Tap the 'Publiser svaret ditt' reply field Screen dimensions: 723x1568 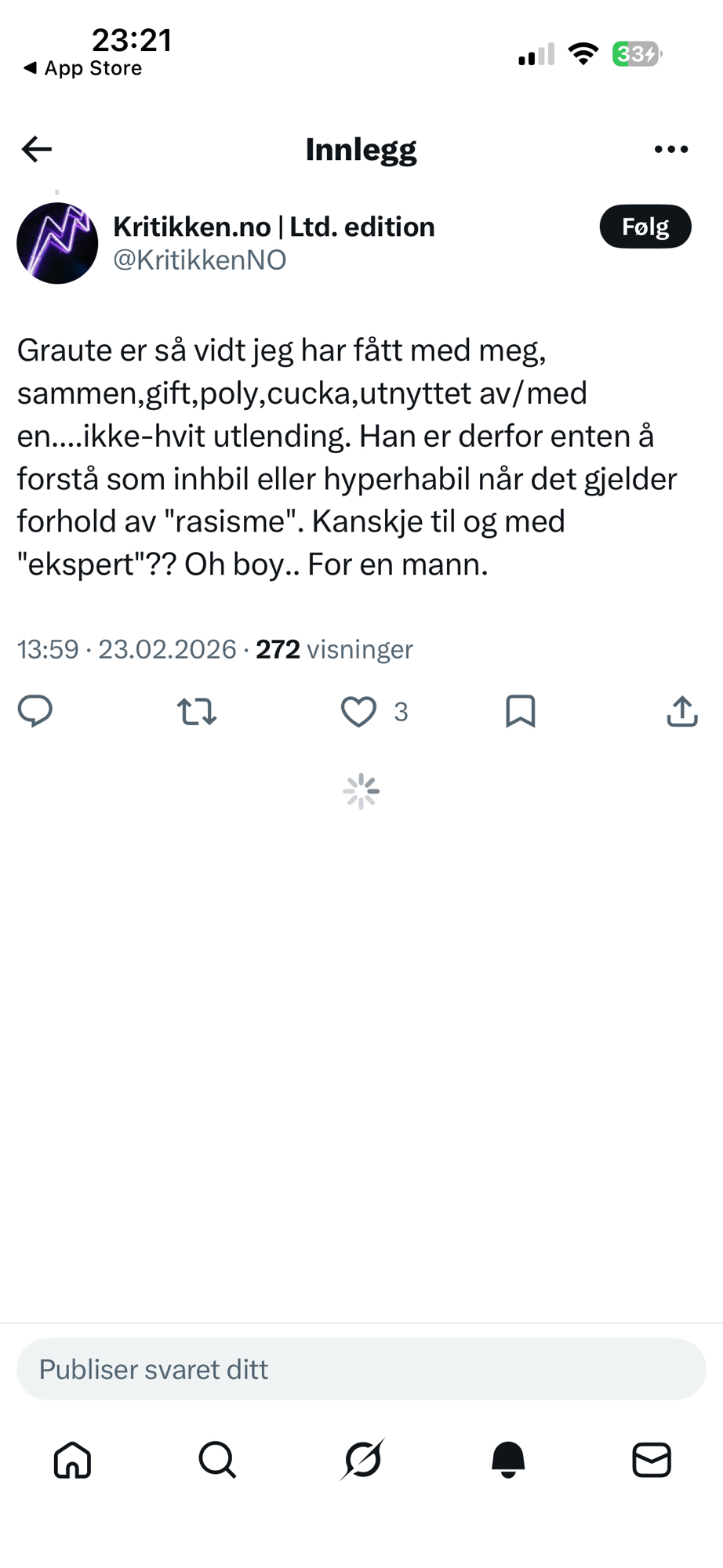(x=361, y=1369)
